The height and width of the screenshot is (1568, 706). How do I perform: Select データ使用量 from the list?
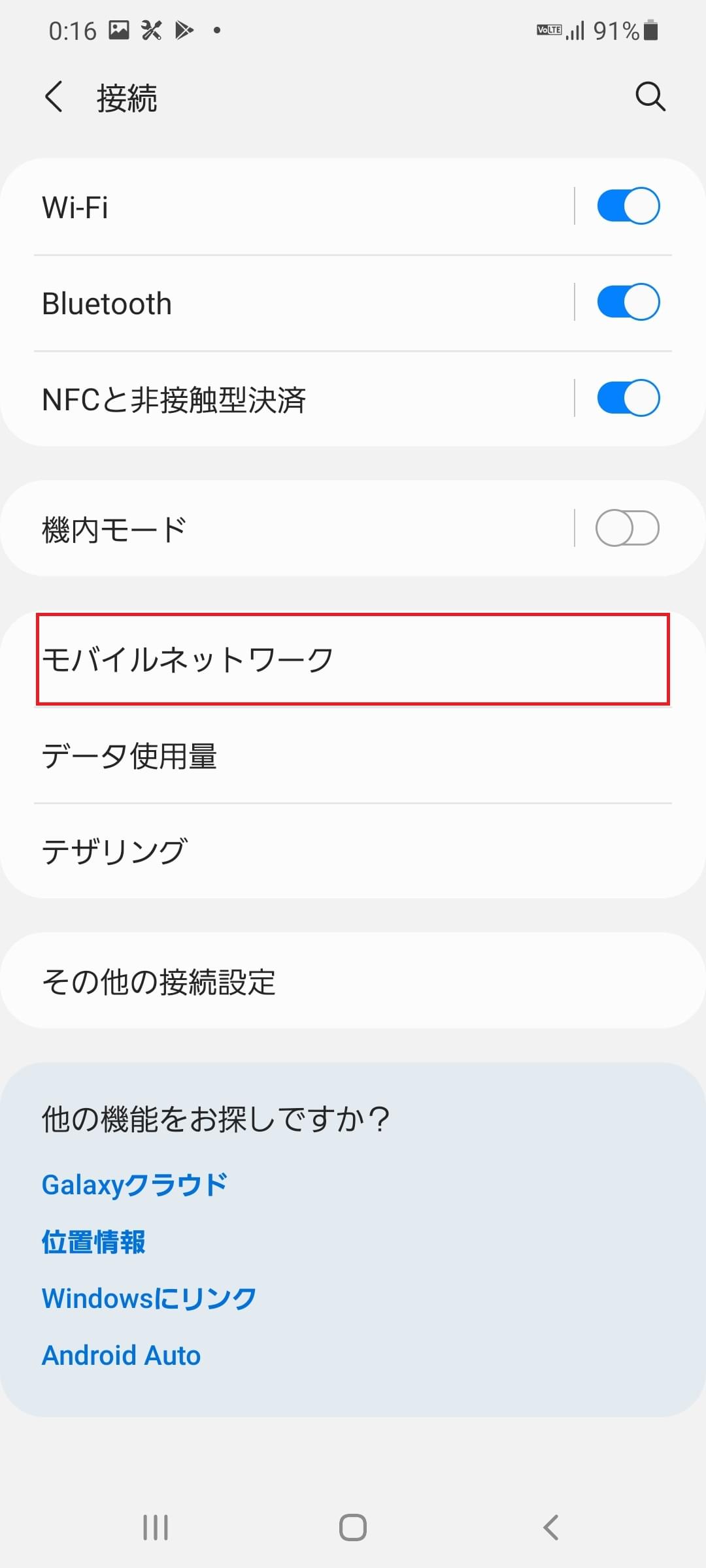pyautogui.click(x=353, y=756)
